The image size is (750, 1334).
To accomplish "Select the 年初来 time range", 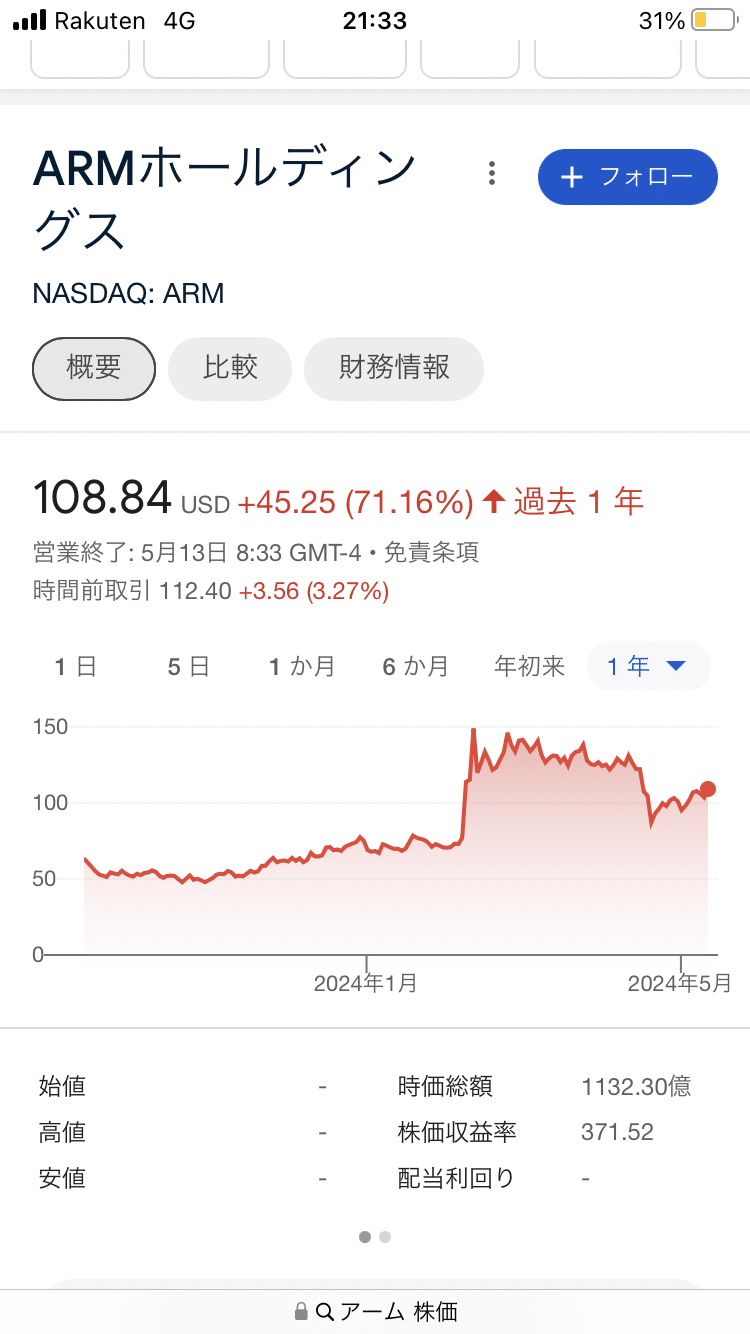I will [x=529, y=666].
